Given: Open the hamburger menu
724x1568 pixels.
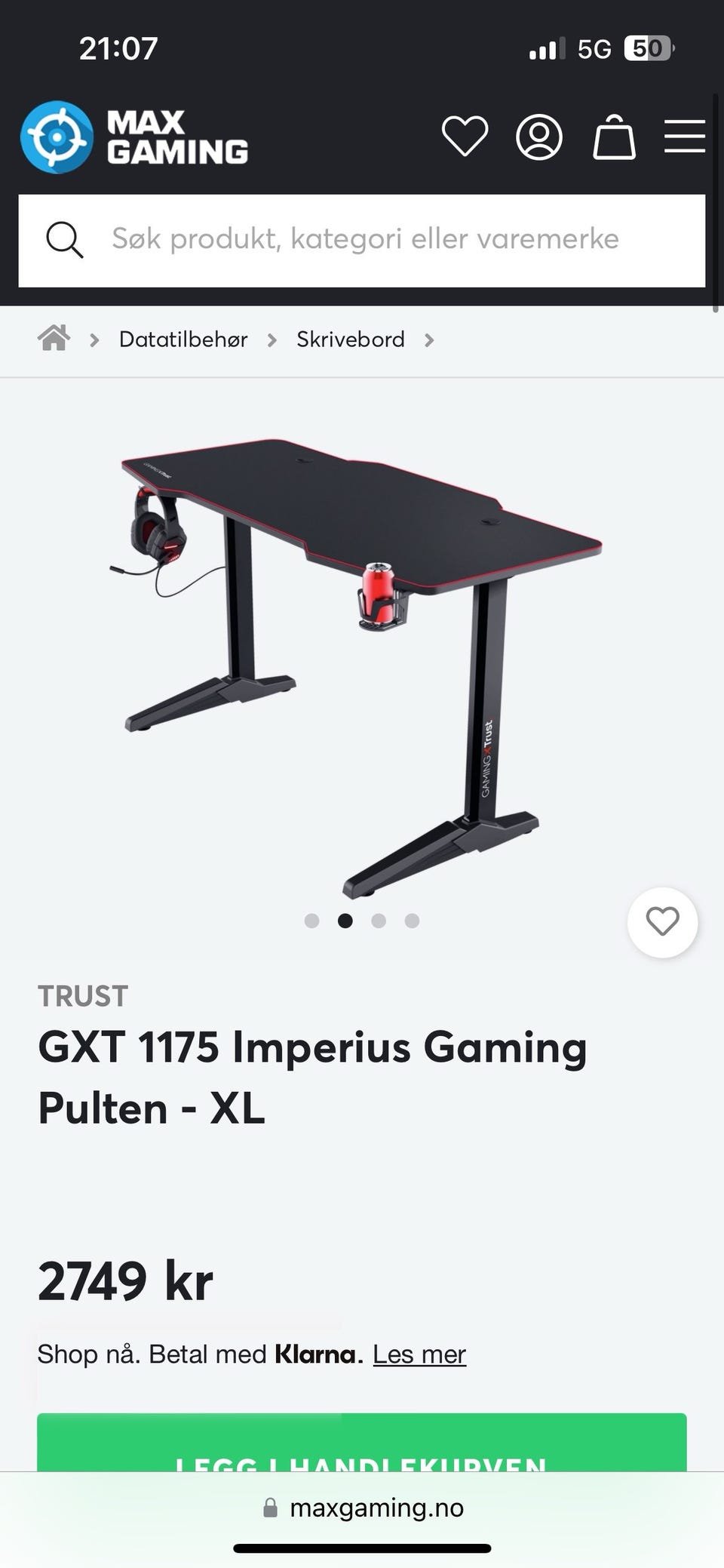Looking at the screenshot, I should (684, 137).
